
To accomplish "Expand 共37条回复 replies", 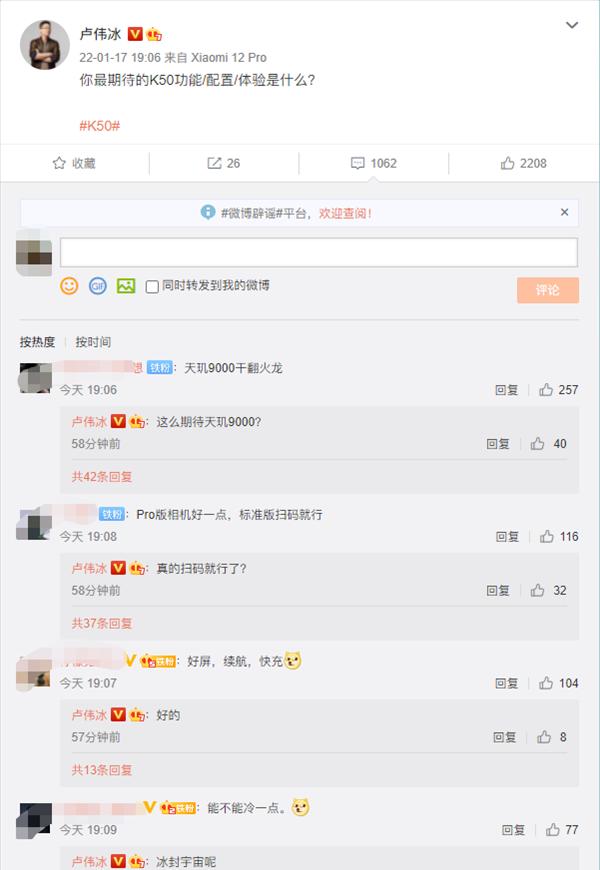I will 101,622.
